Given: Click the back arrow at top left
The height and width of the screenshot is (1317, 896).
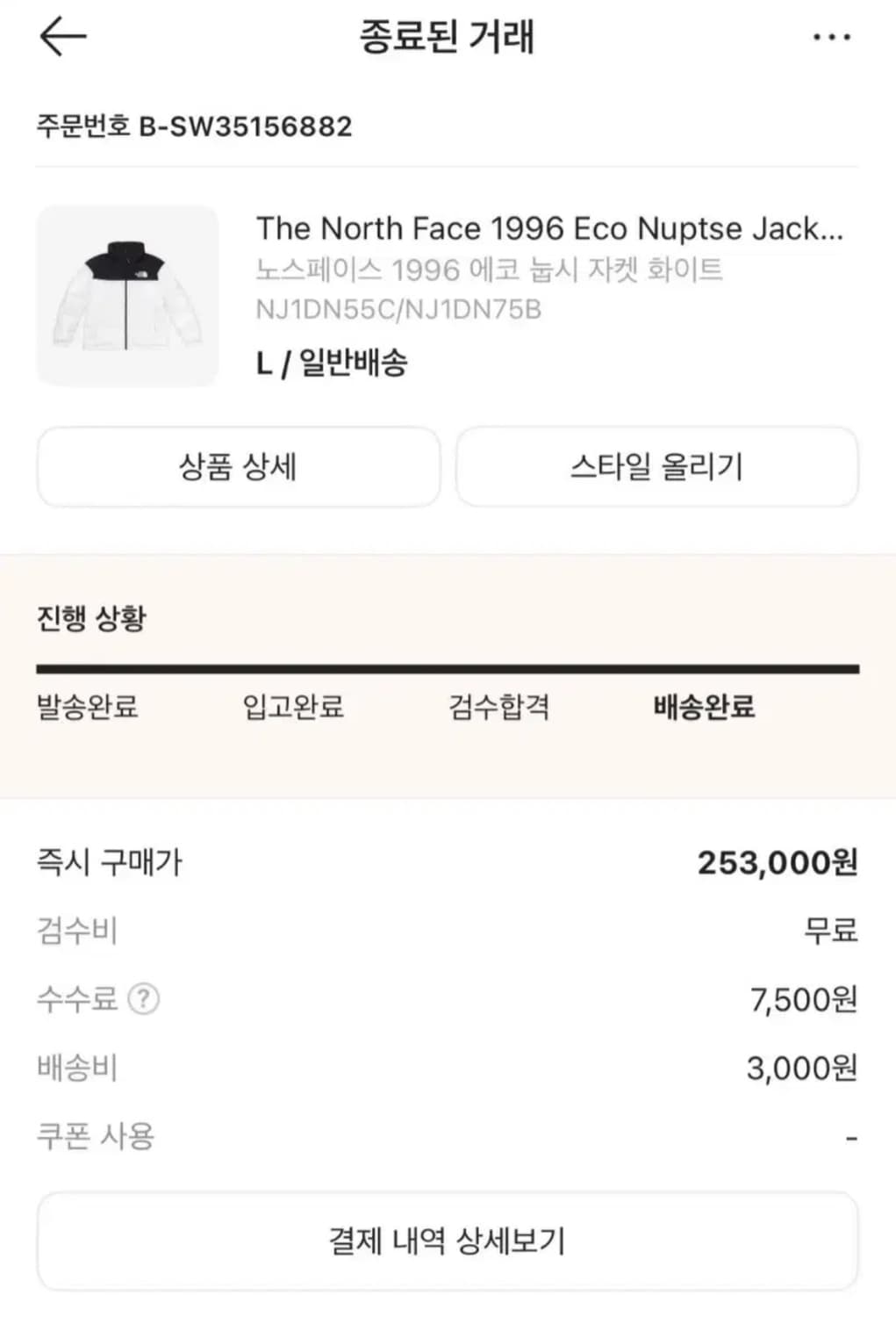Looking at the screenshot, I should pos(61,35).
